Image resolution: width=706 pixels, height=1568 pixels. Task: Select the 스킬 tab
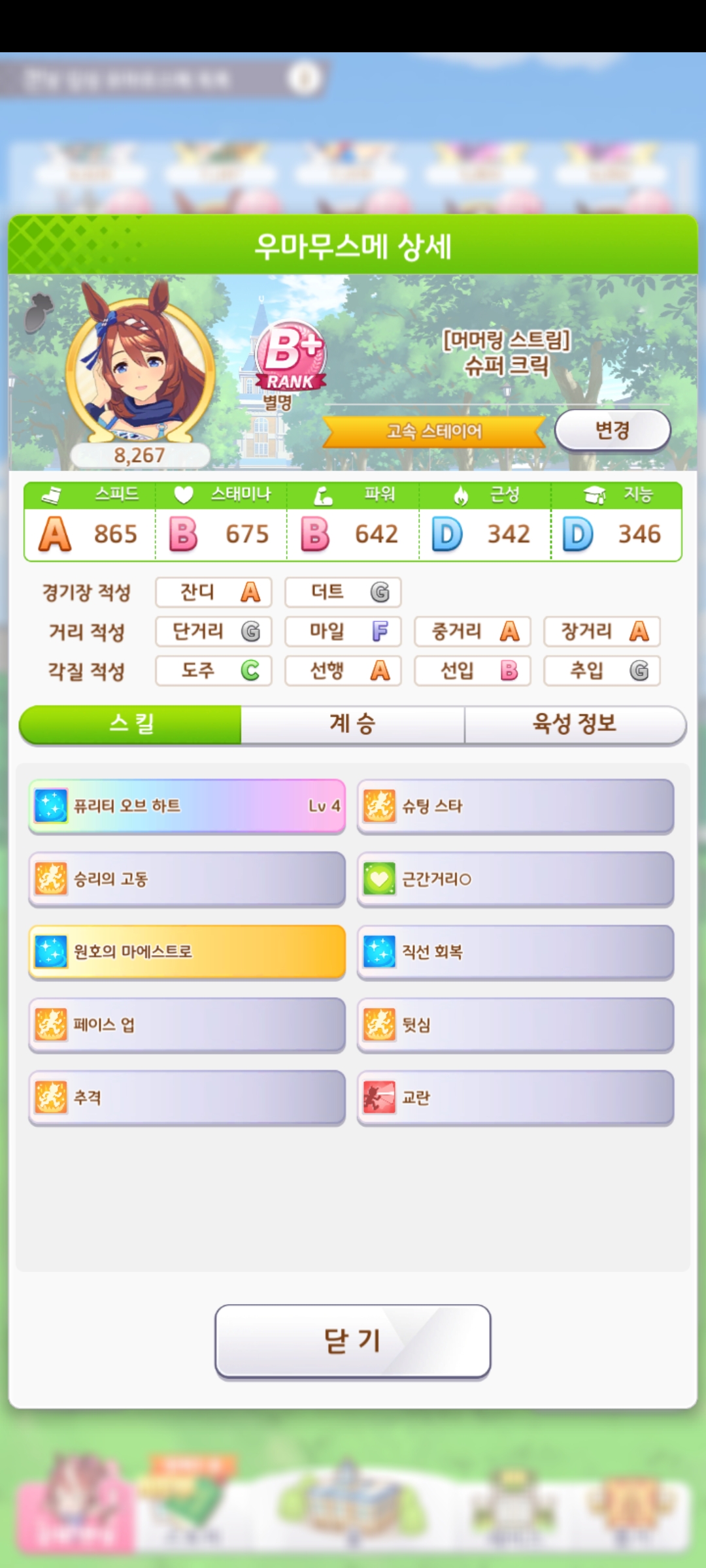[x=131, y=724]
